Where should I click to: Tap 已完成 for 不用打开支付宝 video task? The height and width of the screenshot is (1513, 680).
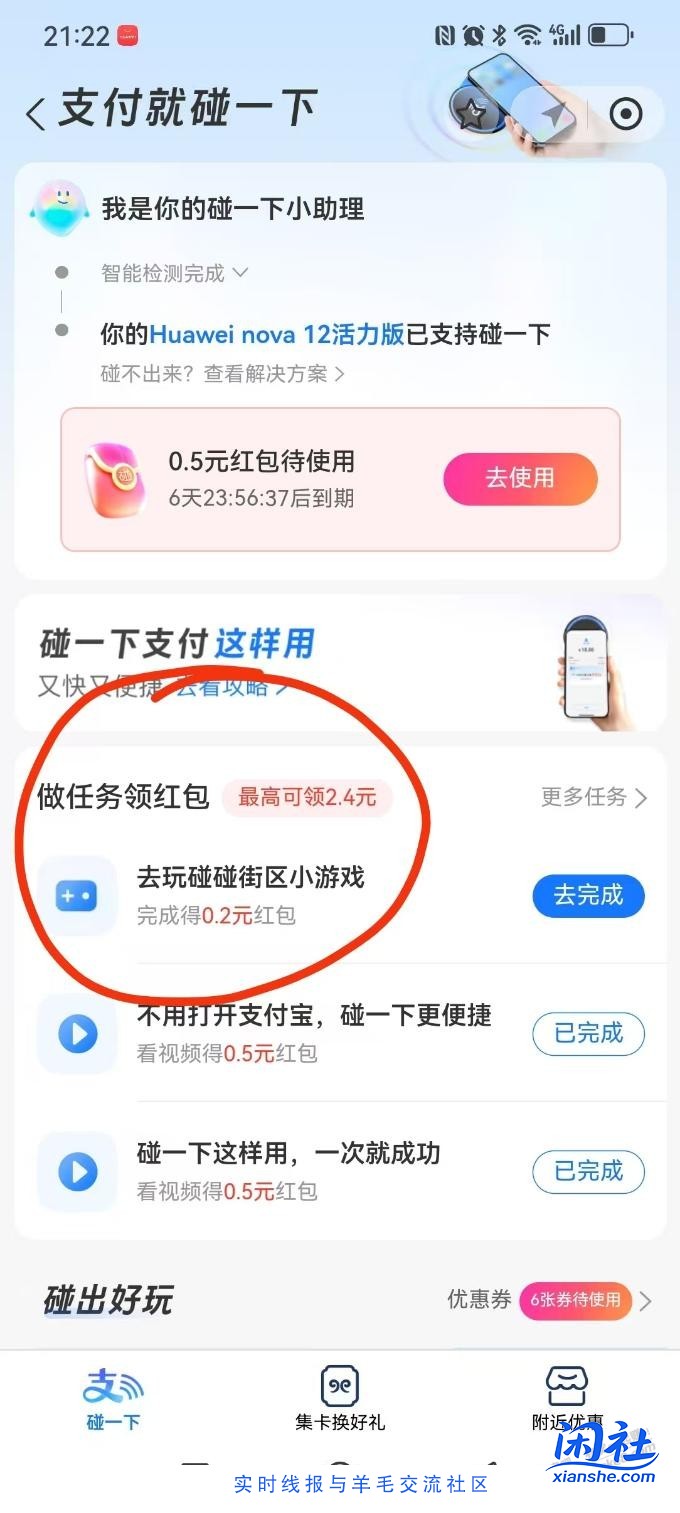pos(588,1033)
